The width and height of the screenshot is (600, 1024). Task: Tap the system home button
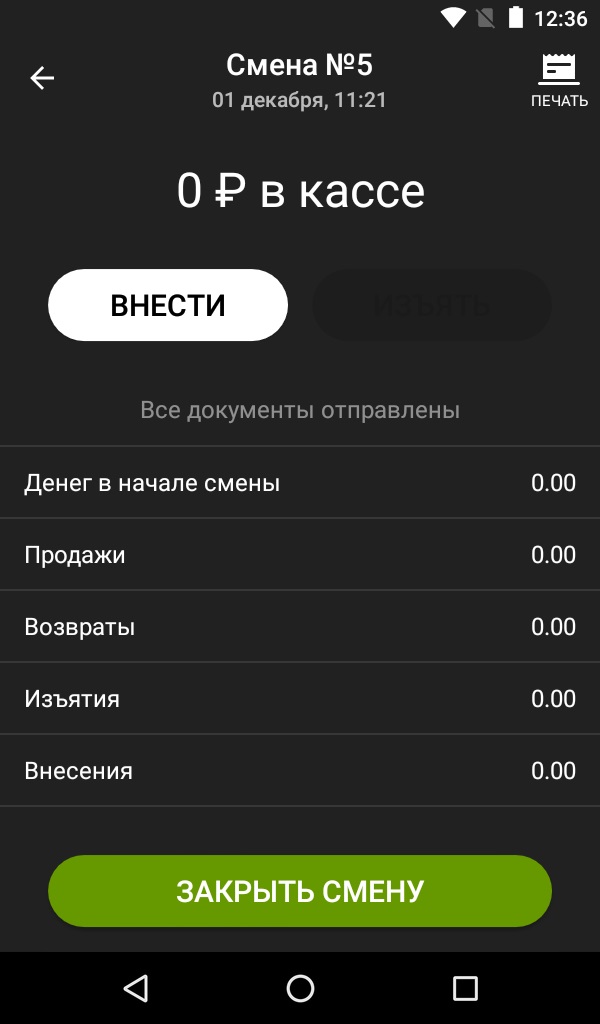[x=300, y=988]
